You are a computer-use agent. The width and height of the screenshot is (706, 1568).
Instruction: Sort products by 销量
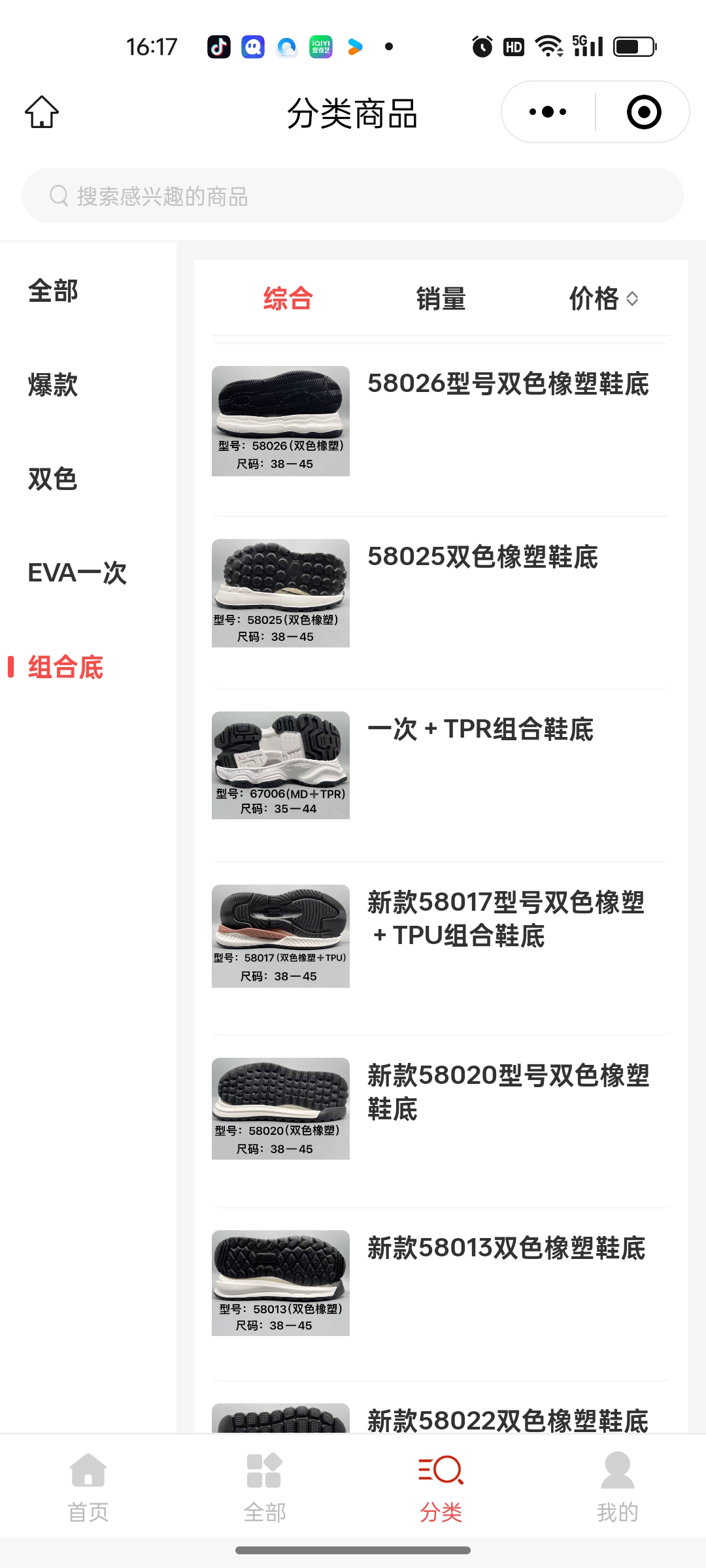[x=441, y=299]
